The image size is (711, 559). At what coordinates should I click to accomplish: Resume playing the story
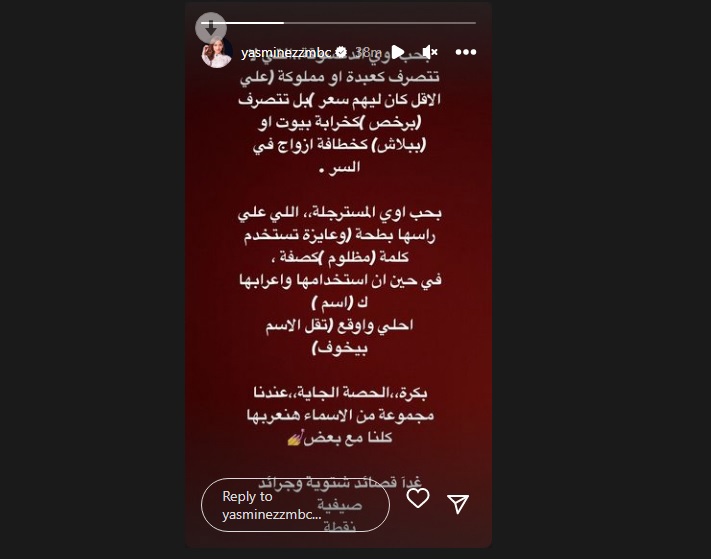[x=397, y=51]
